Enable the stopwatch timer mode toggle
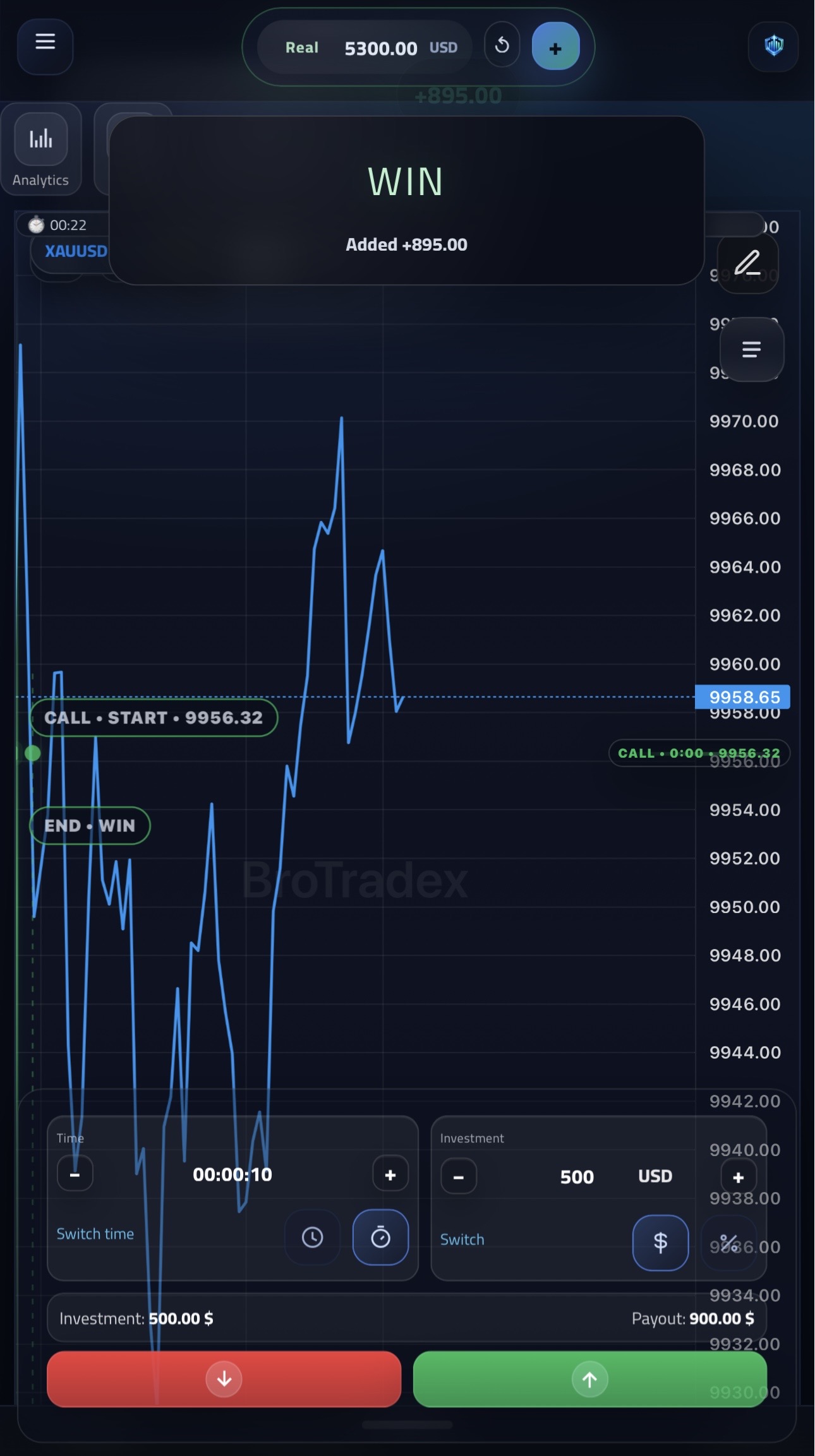 point(380,1238)
